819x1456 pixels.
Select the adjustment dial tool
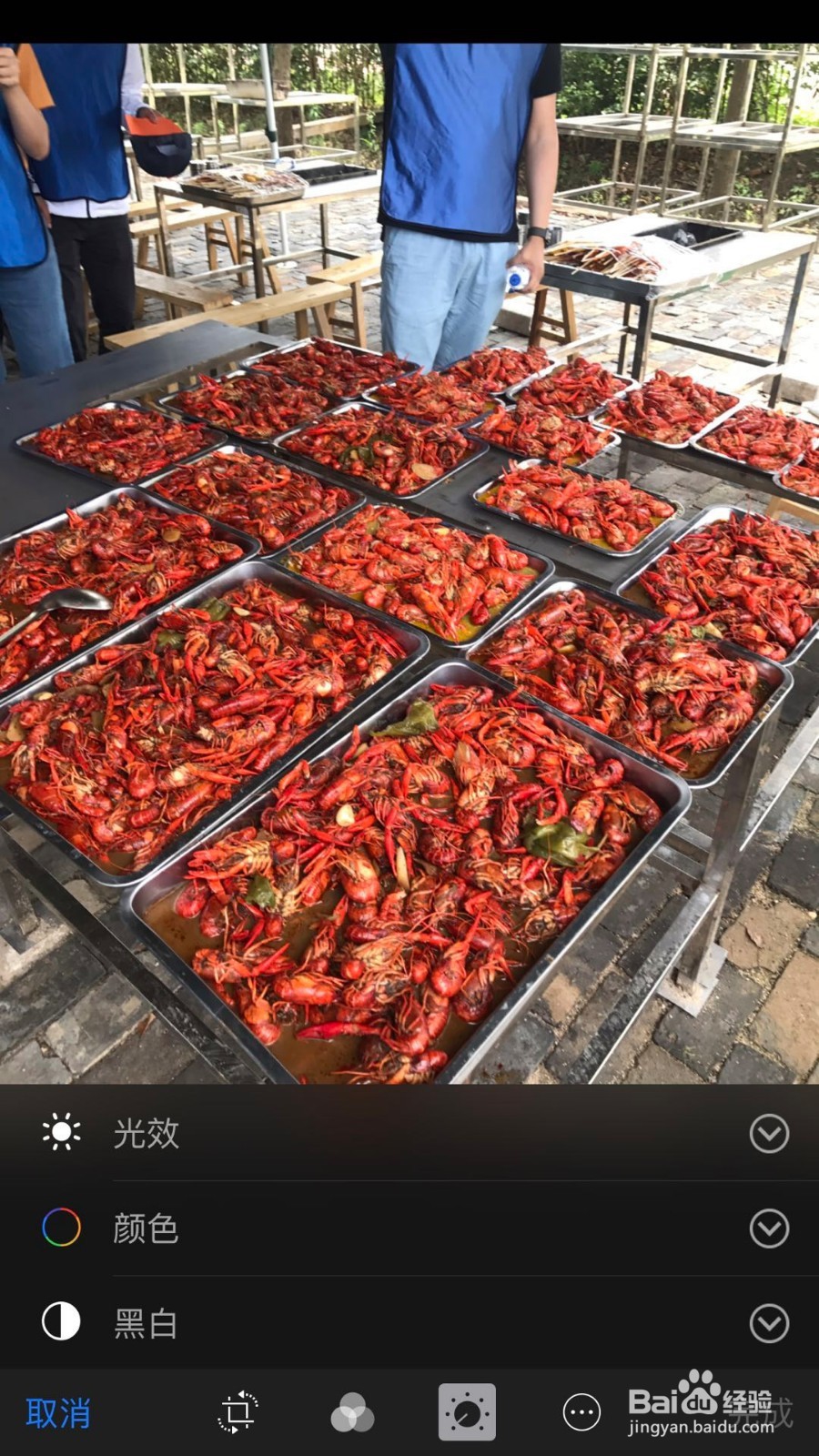[x=467, y=1412]
